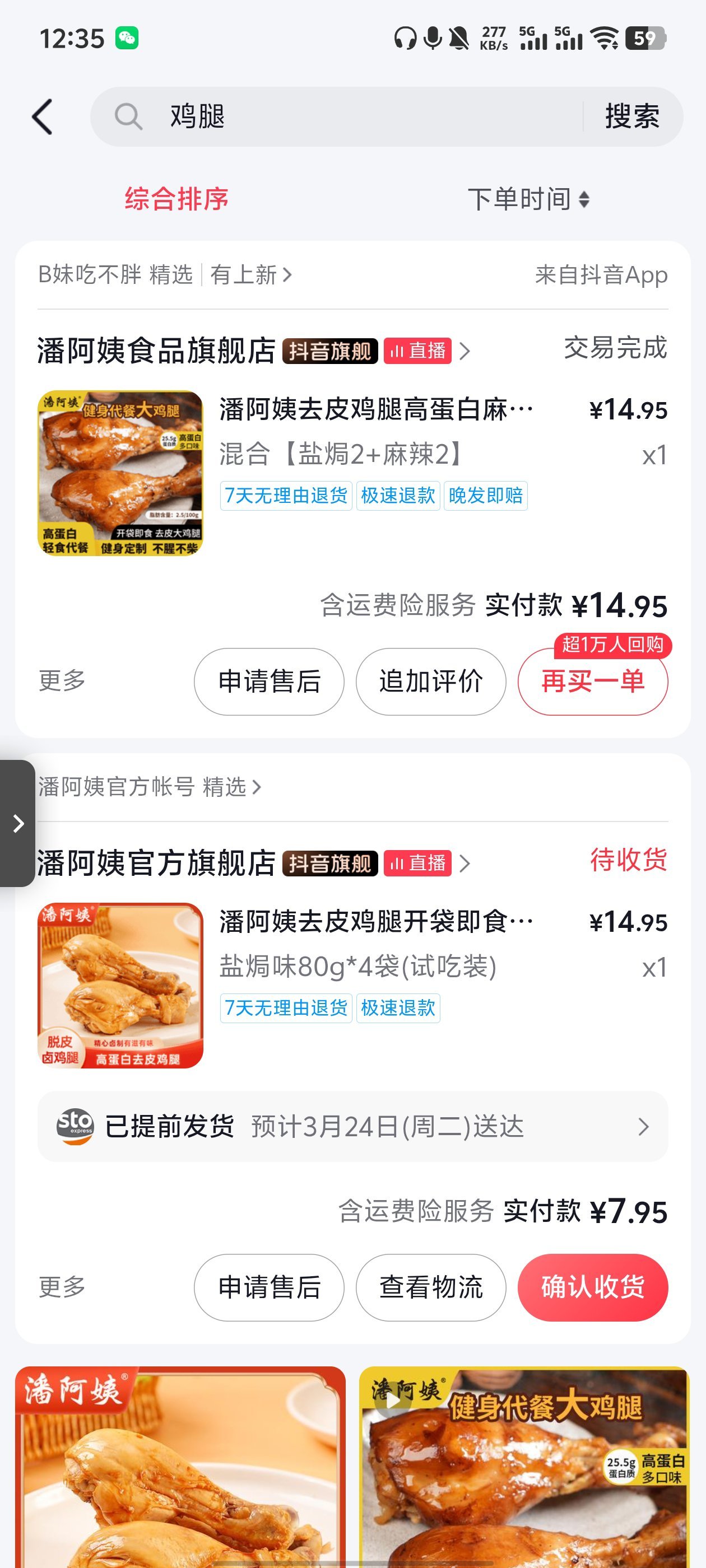Open B妹吃不胖 精选 有上新 link
The width and height of the screenshot is (706, 1568).
[165, 275]
